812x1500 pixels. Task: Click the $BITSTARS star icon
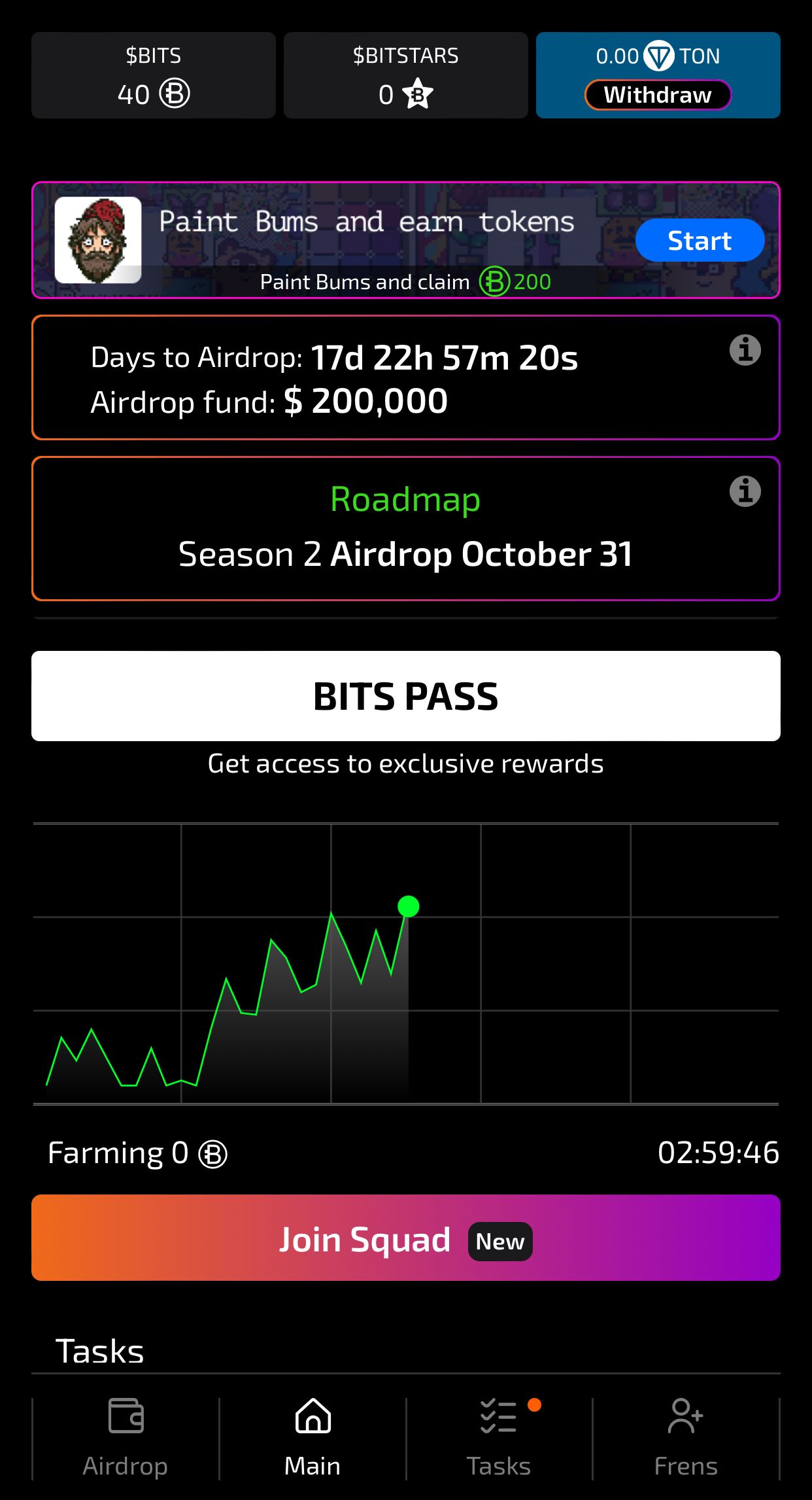(418, 96)
